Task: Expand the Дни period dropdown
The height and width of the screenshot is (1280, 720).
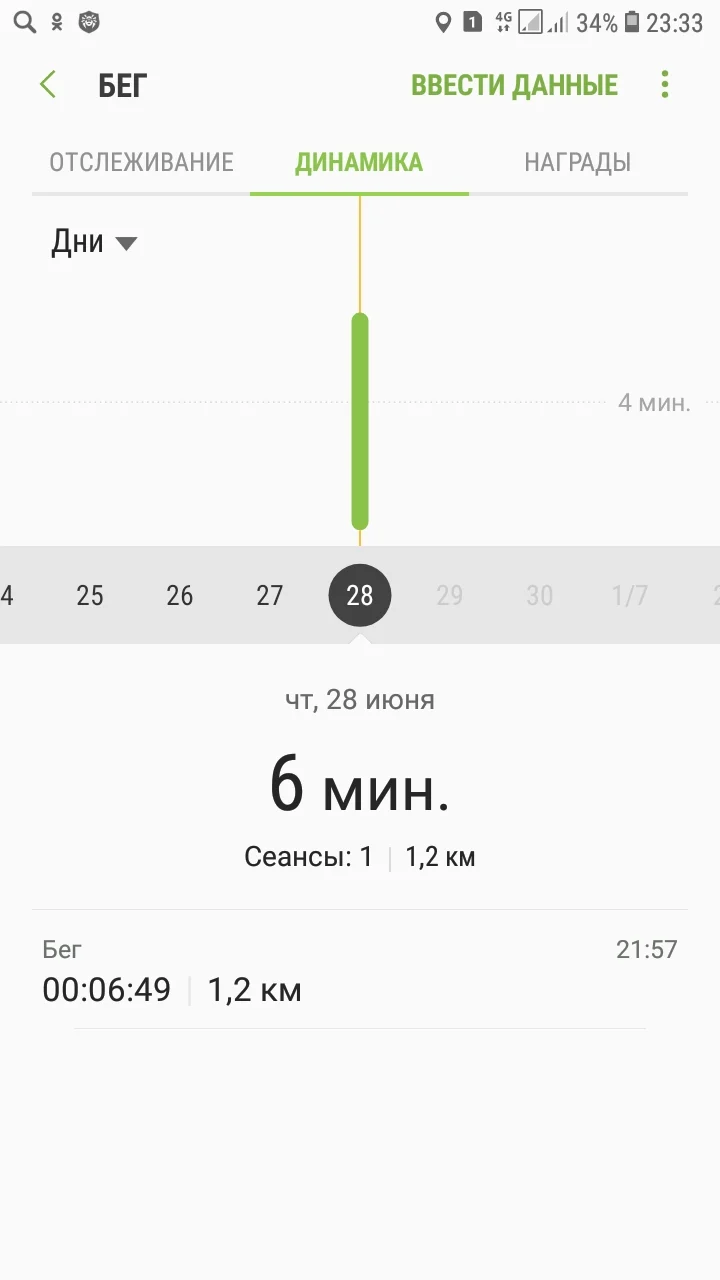Action: click(94, 243)
